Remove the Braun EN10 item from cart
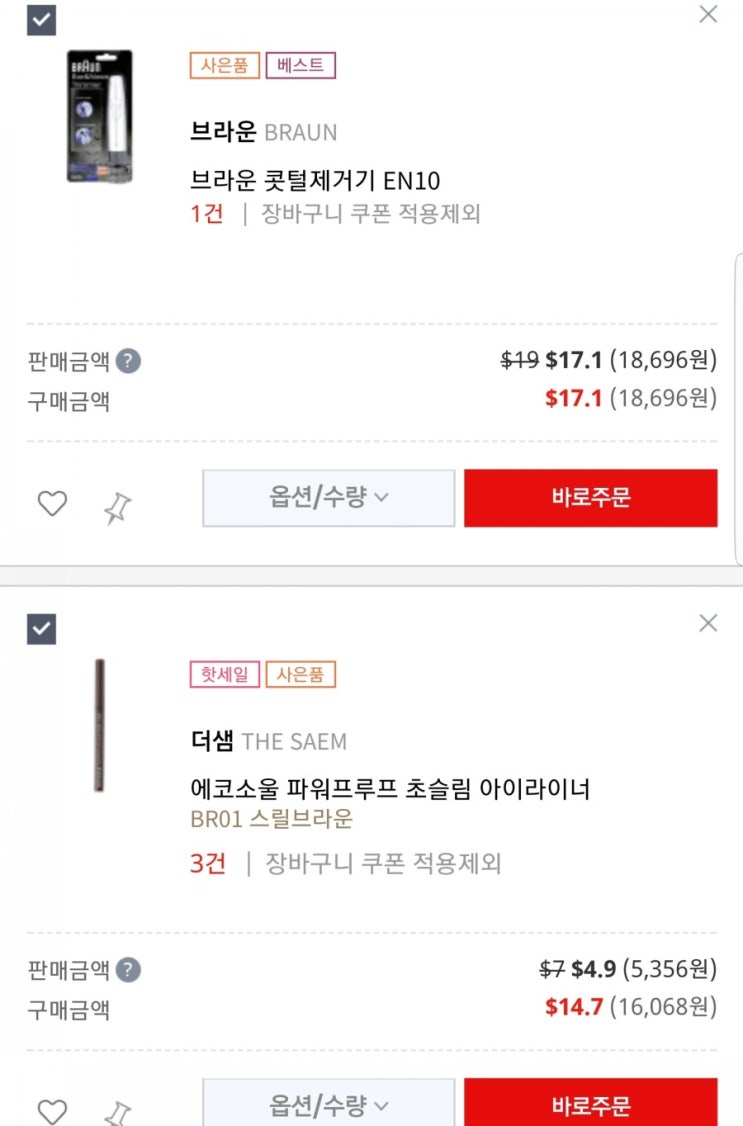 pos(708,15)
